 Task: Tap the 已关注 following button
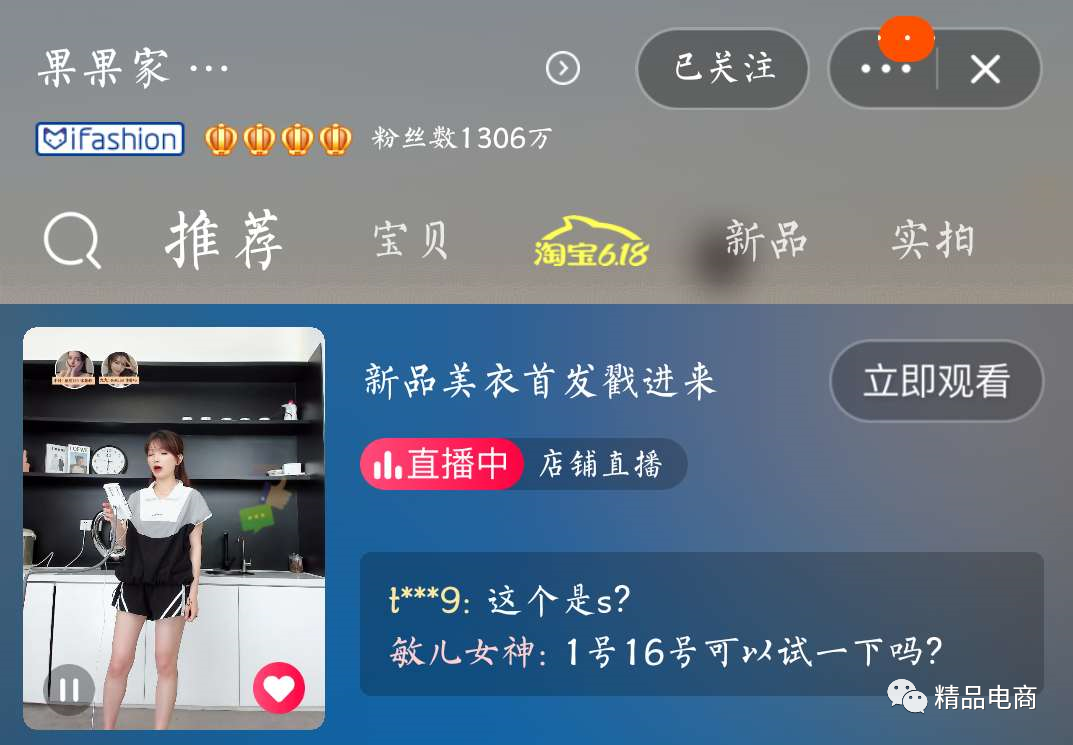(x=723, y=68)
